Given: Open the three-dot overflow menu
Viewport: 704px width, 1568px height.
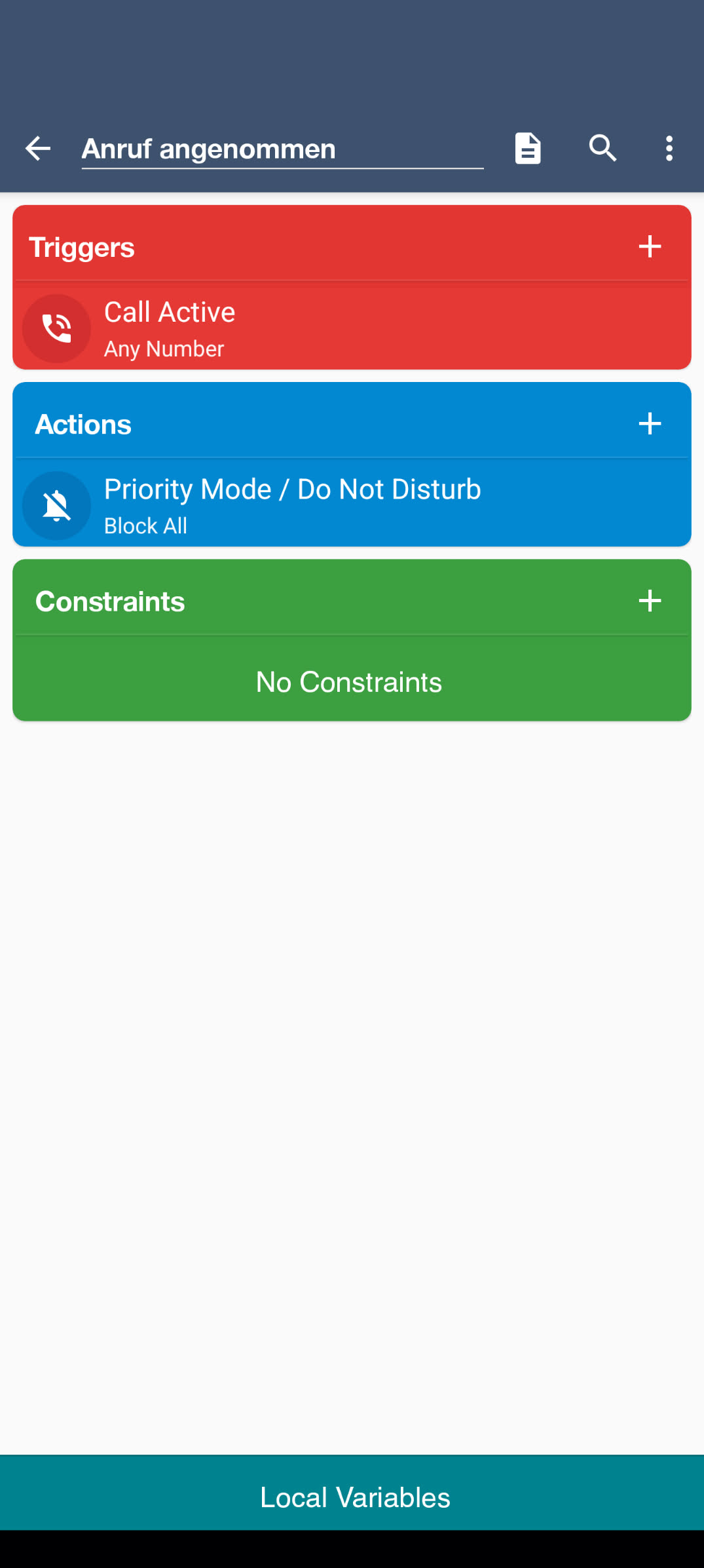Looking at the screenshot, I should [x=669, y=149].
